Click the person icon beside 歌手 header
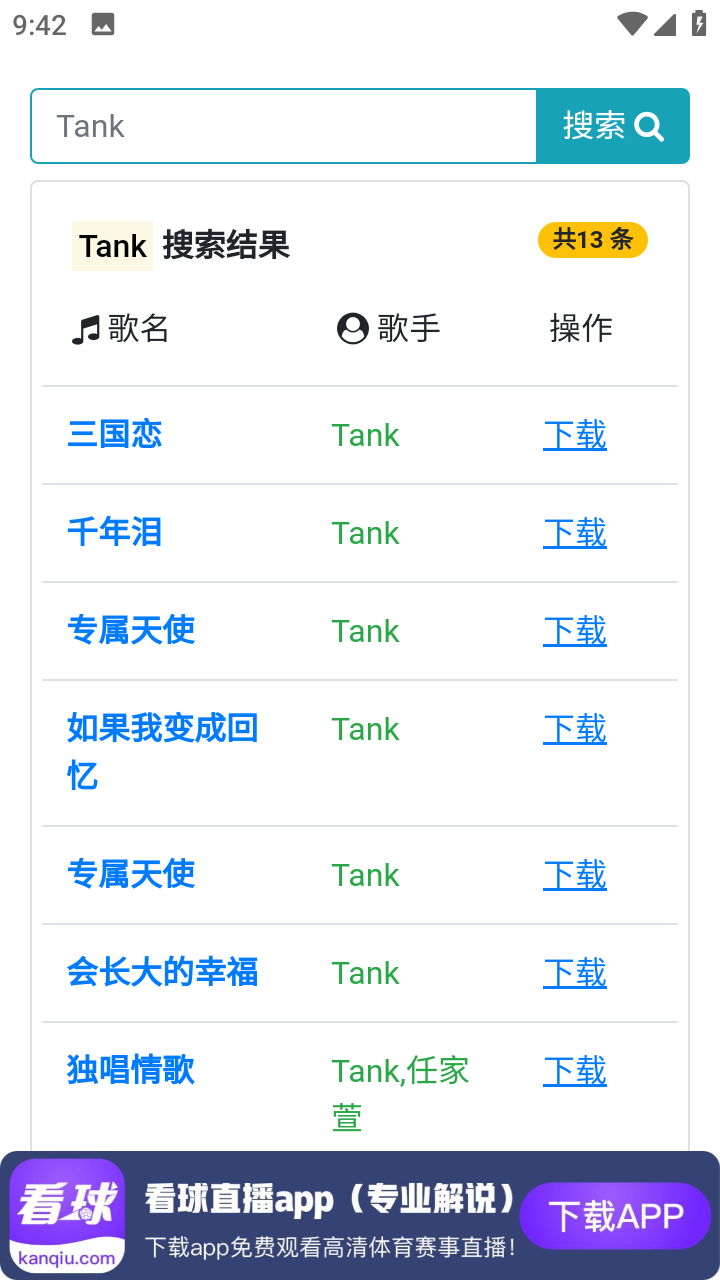The height and width of the screenshot is (1280, 720). 352,328
